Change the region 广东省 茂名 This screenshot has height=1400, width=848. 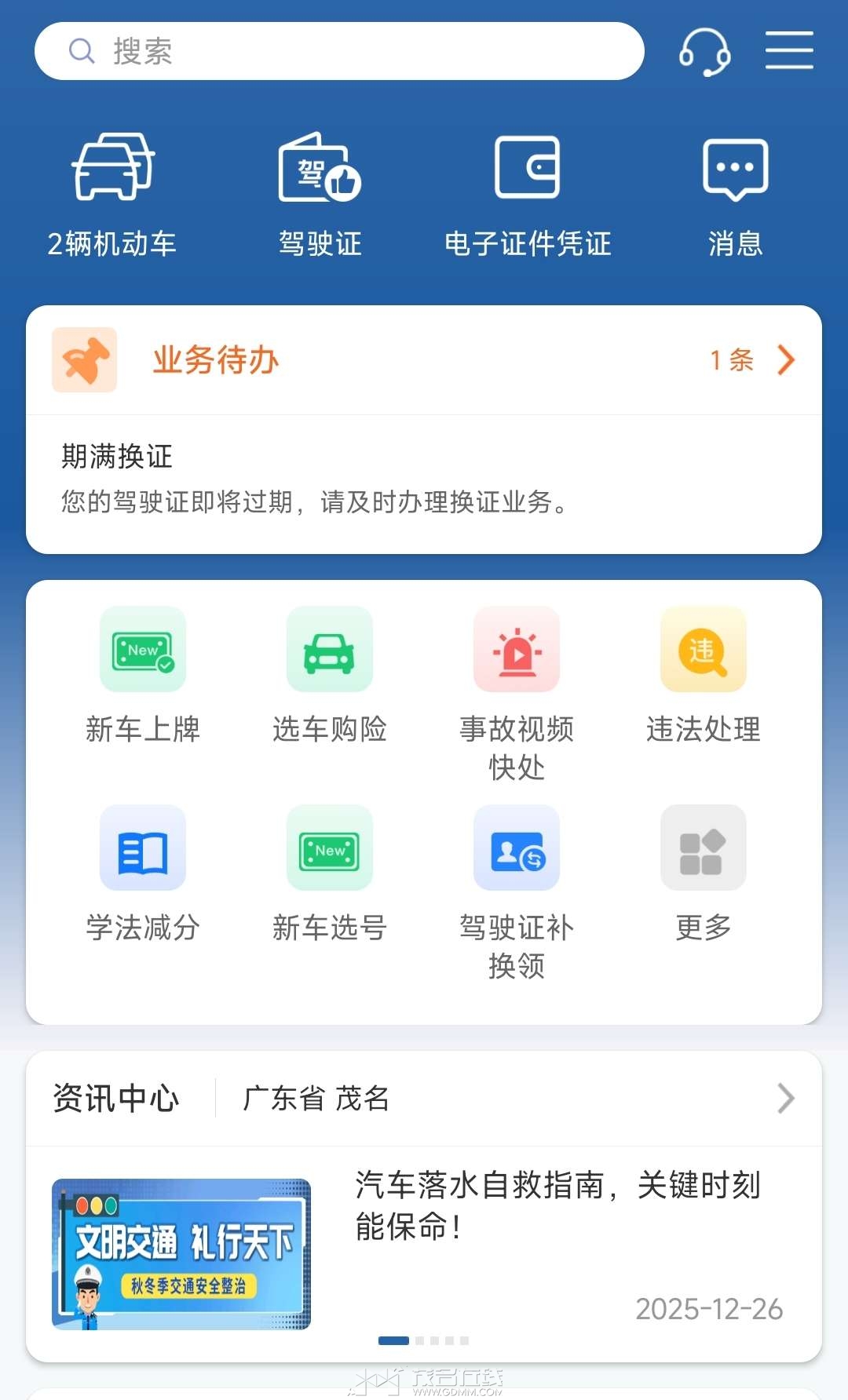point(316,1098)
